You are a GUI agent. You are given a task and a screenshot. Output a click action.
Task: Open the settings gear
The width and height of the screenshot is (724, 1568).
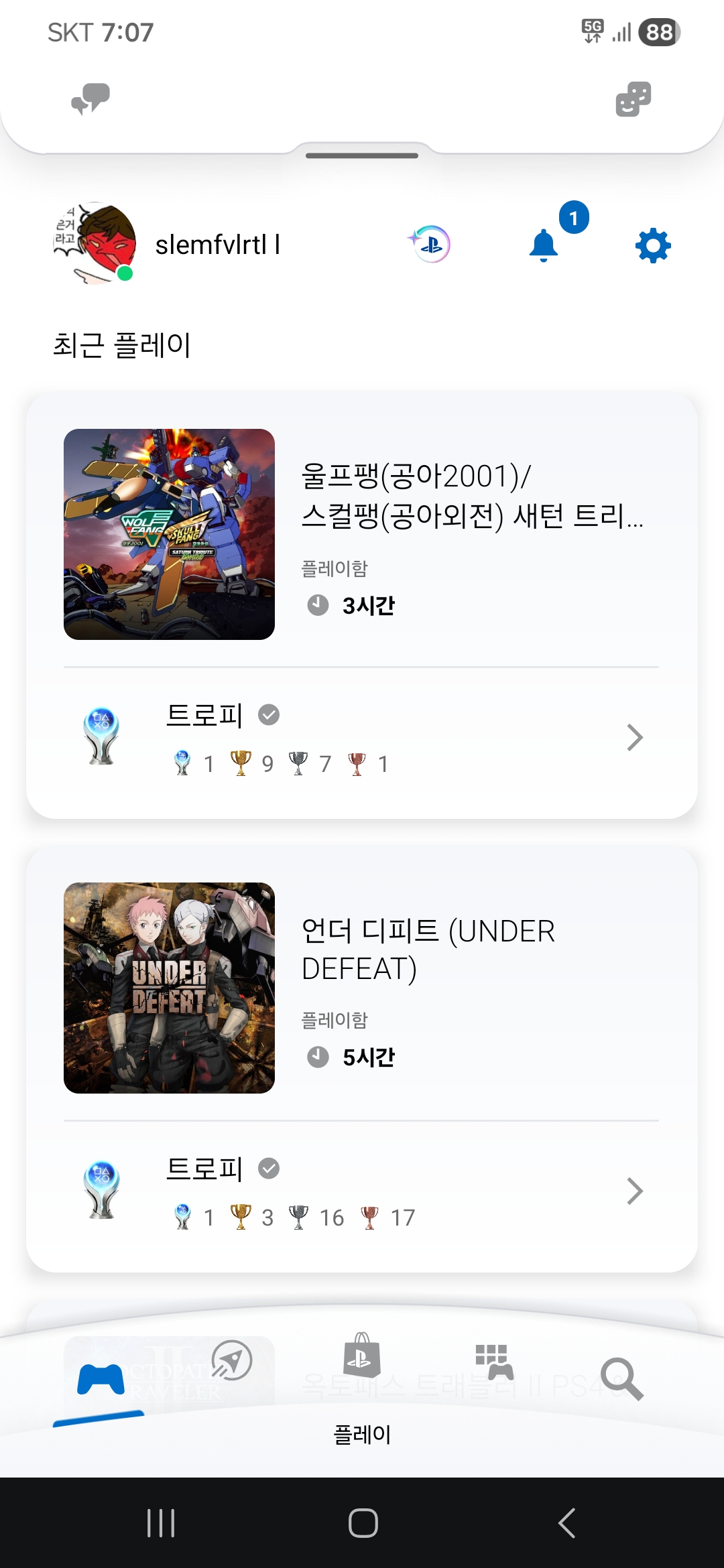click(x=653, y=245)
